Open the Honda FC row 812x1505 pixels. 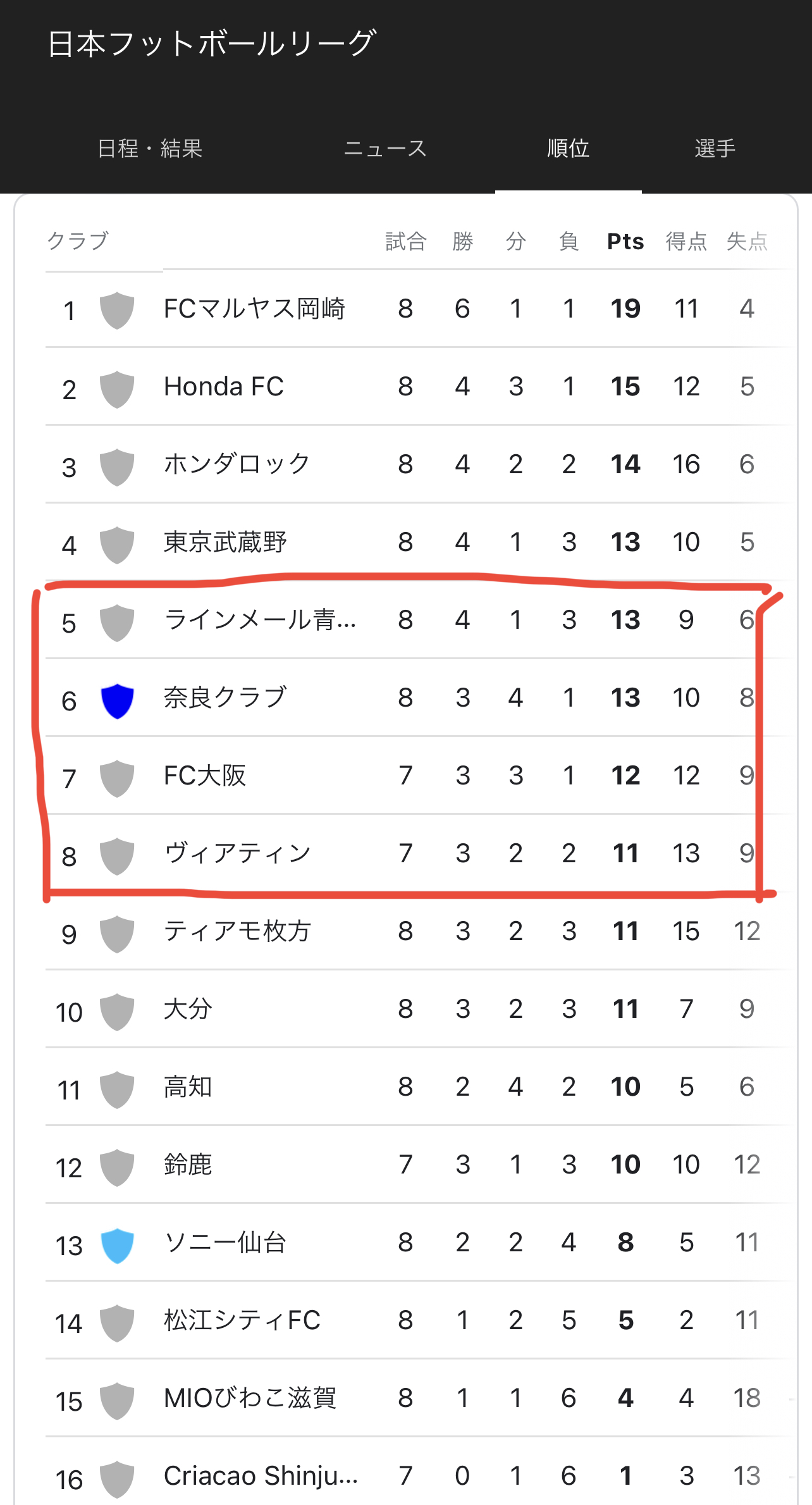point(419,387)
